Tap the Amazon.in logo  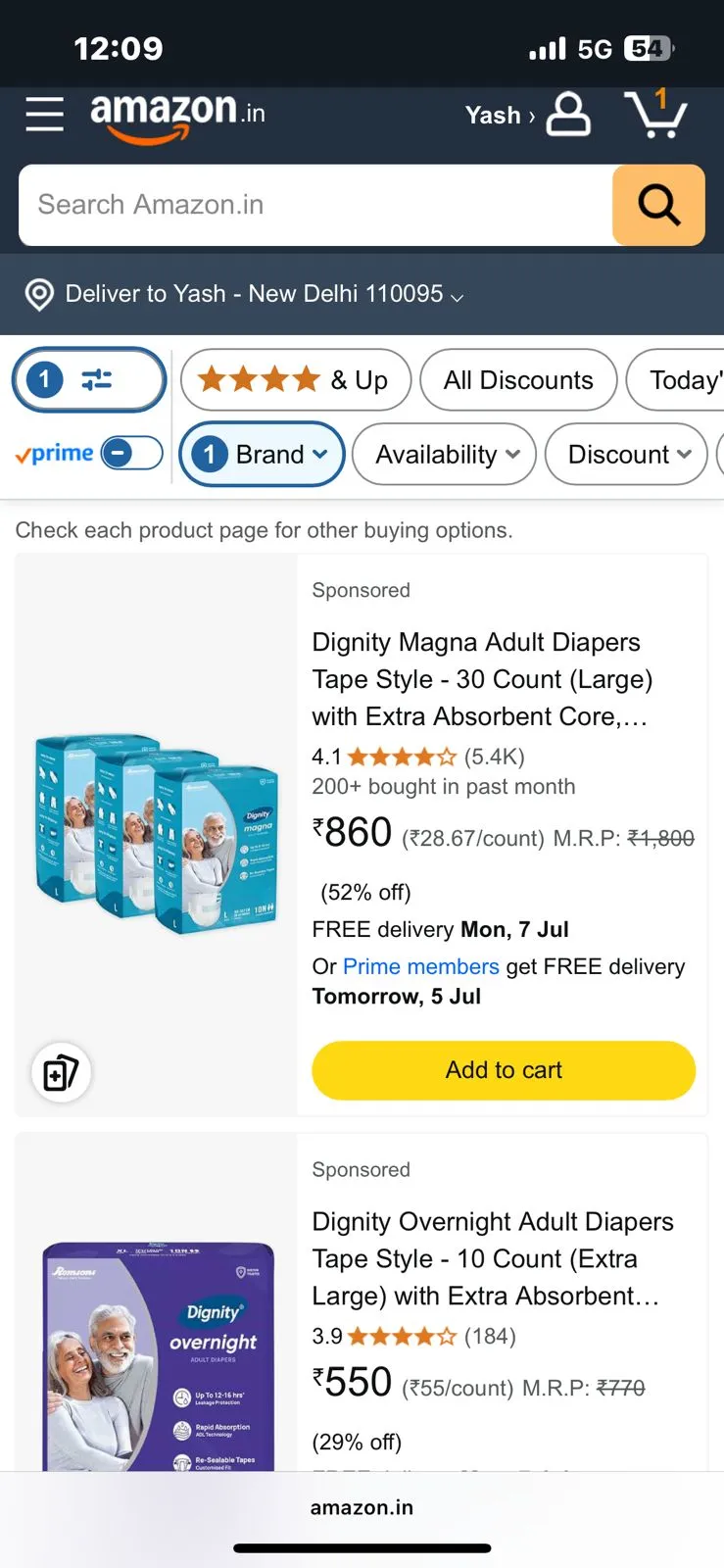tap(177, 115)
